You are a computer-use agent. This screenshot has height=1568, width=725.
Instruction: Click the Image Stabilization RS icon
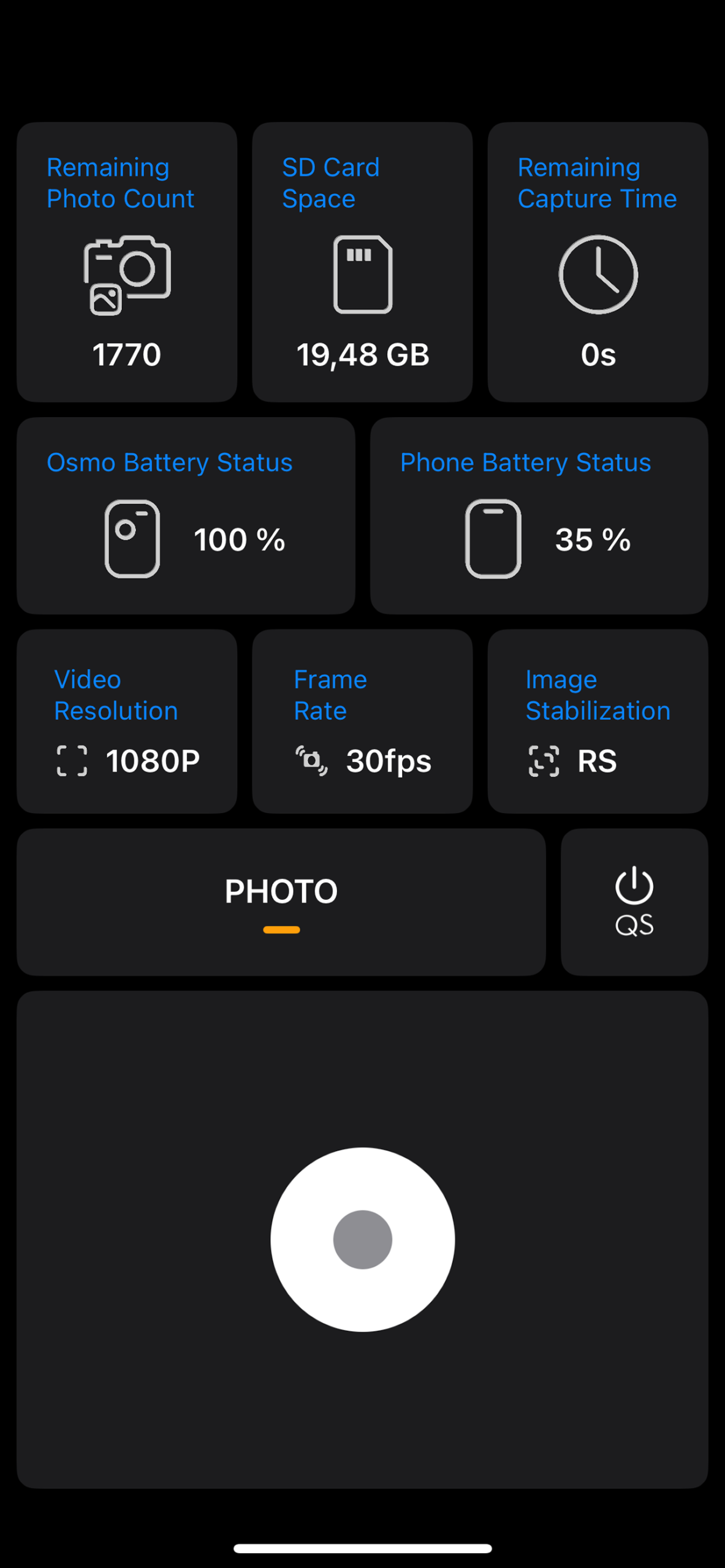coord(545,761)
